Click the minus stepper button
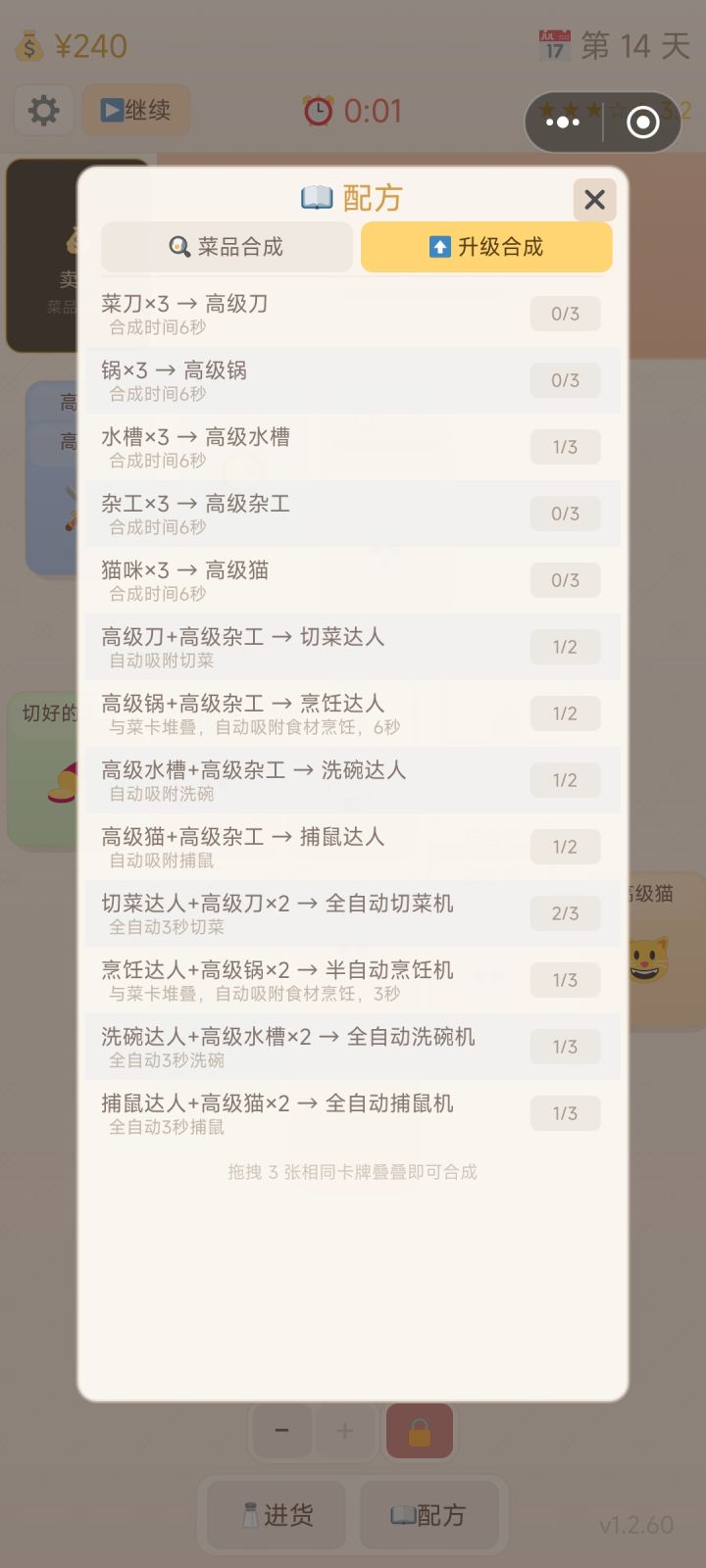This screenshot has height=1568, width=706. point(282,1431)
